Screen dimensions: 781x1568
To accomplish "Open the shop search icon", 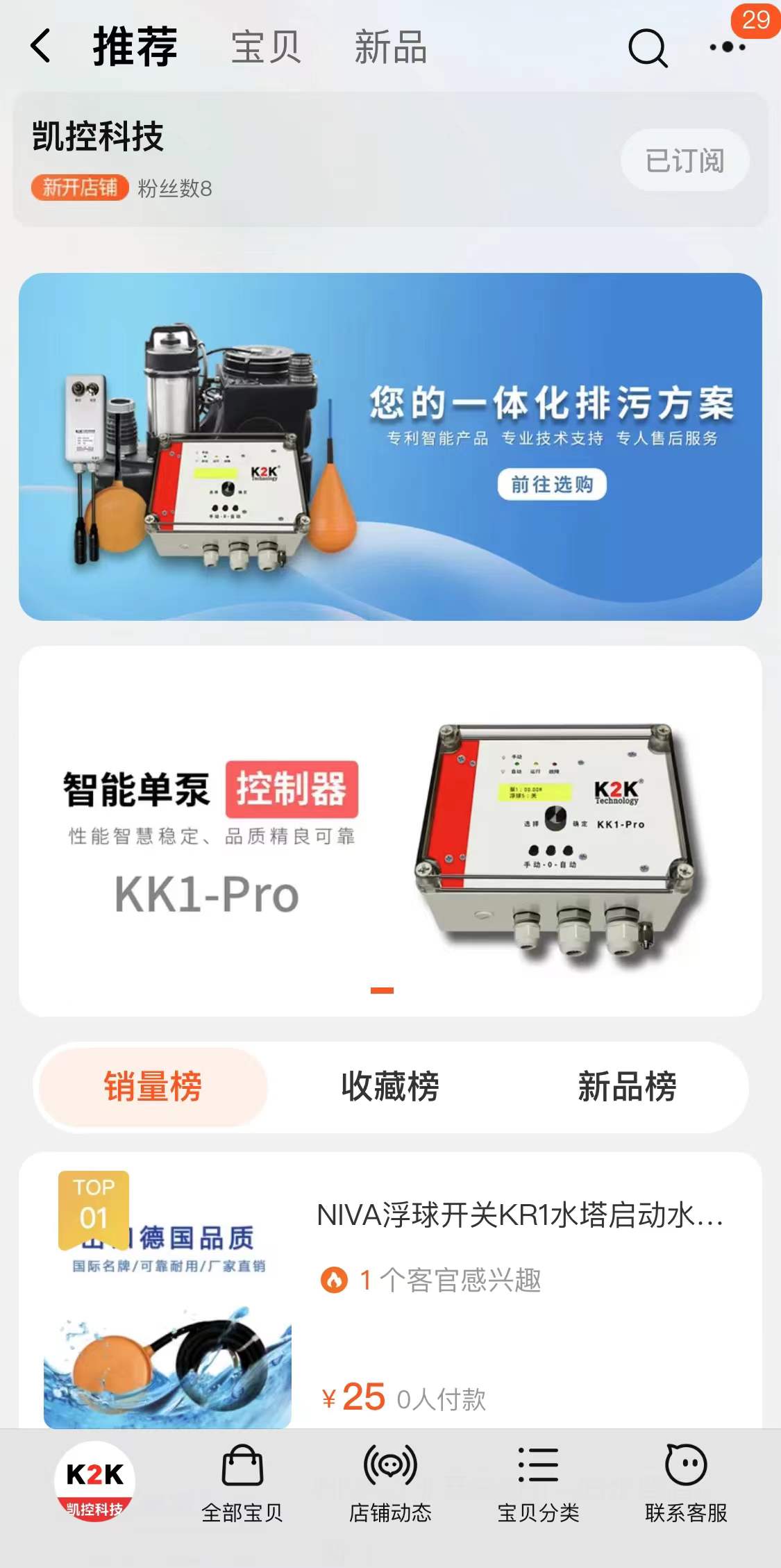I will [x=647, y=47].
